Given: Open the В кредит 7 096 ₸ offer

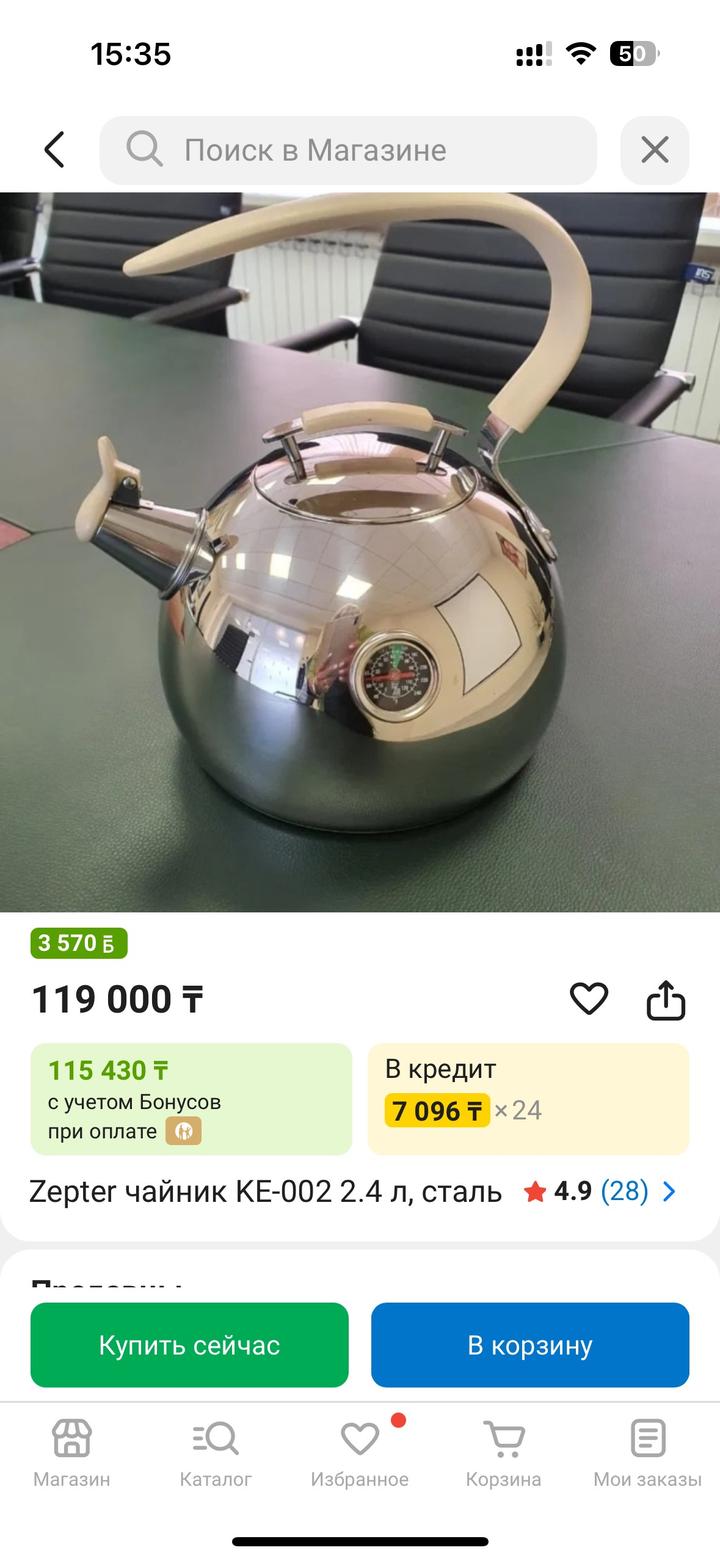Looking at the screenshot, I should coord(528,1098).
